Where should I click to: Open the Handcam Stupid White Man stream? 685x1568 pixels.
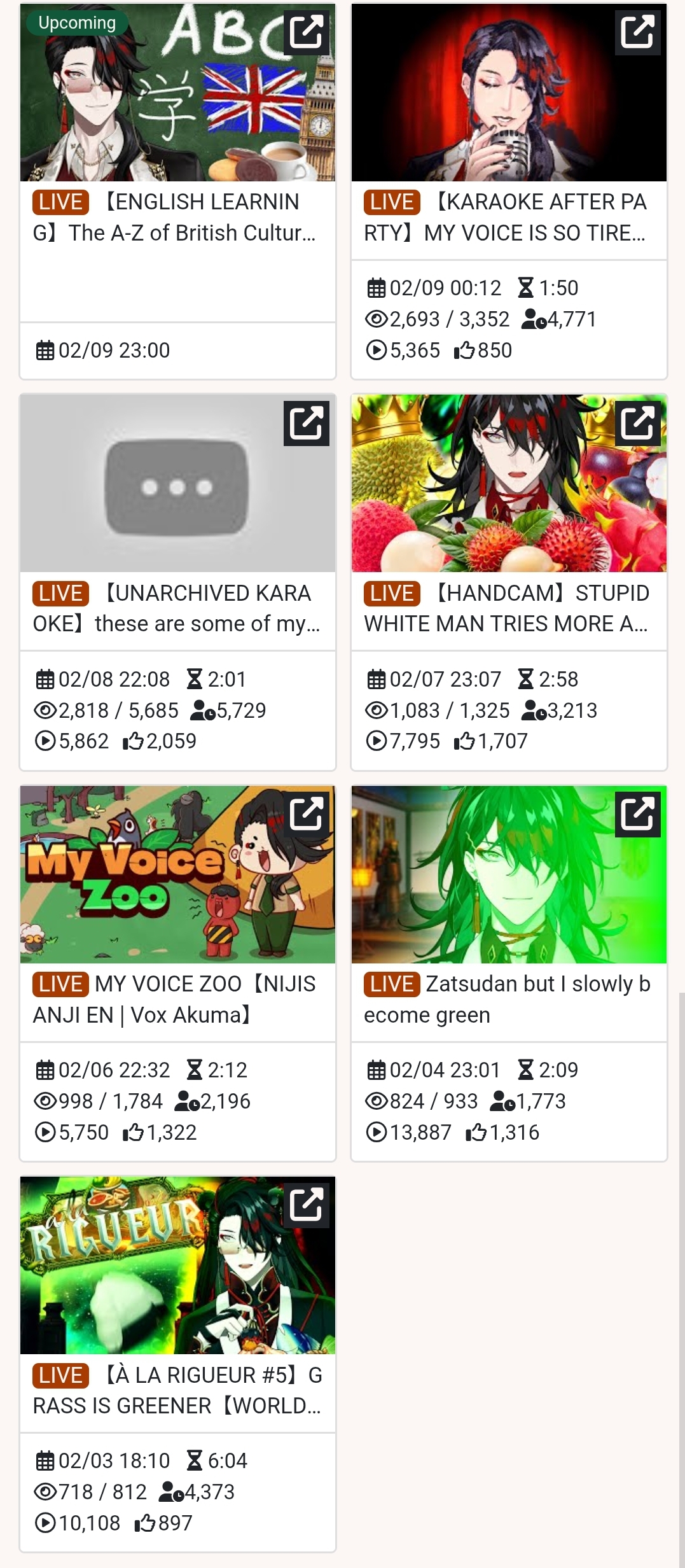tap(509, 582)
